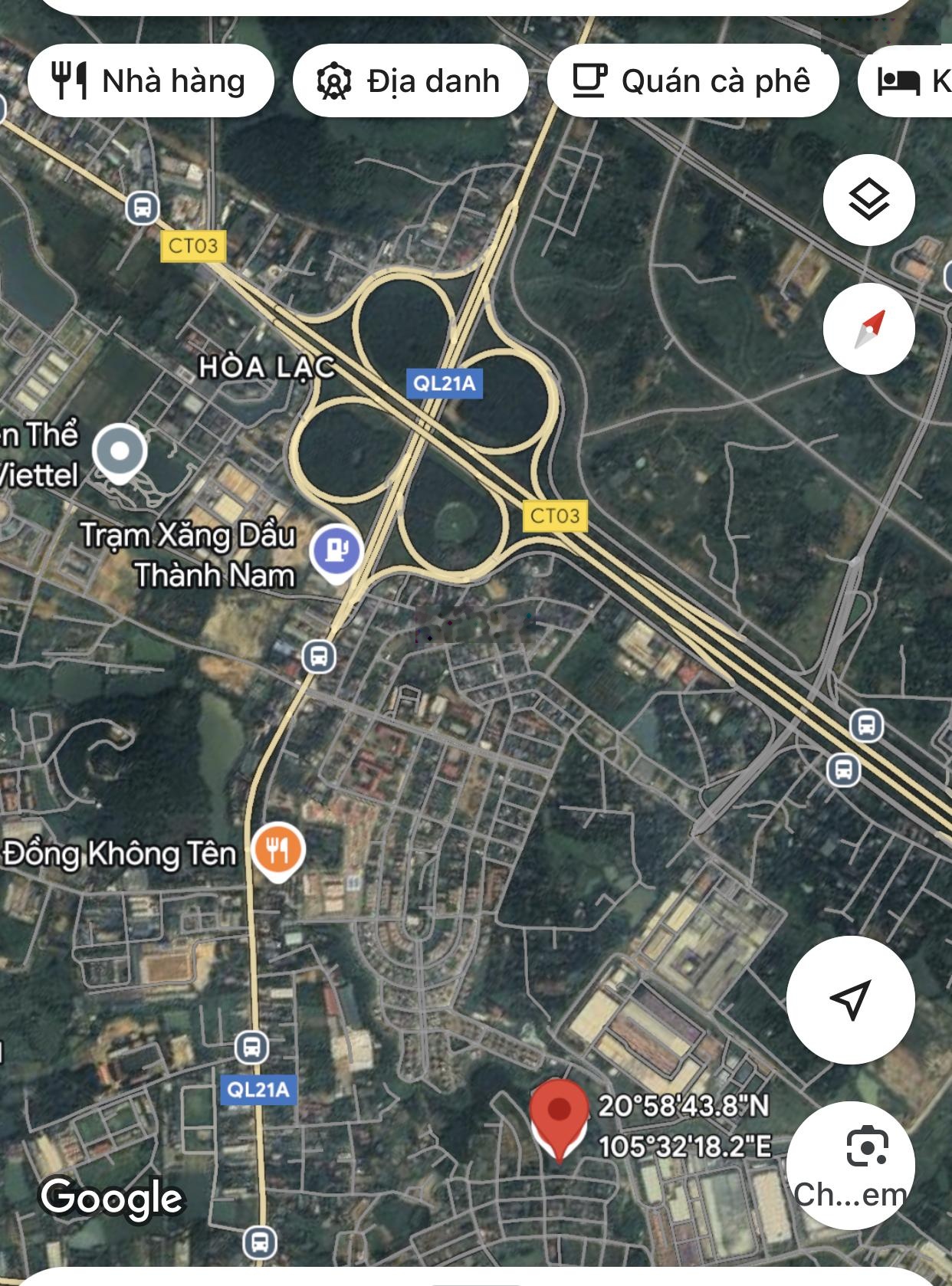Select the Địa danh filter chip
Viewport: 952px width, 1286px height.
[x=410, y=80]
